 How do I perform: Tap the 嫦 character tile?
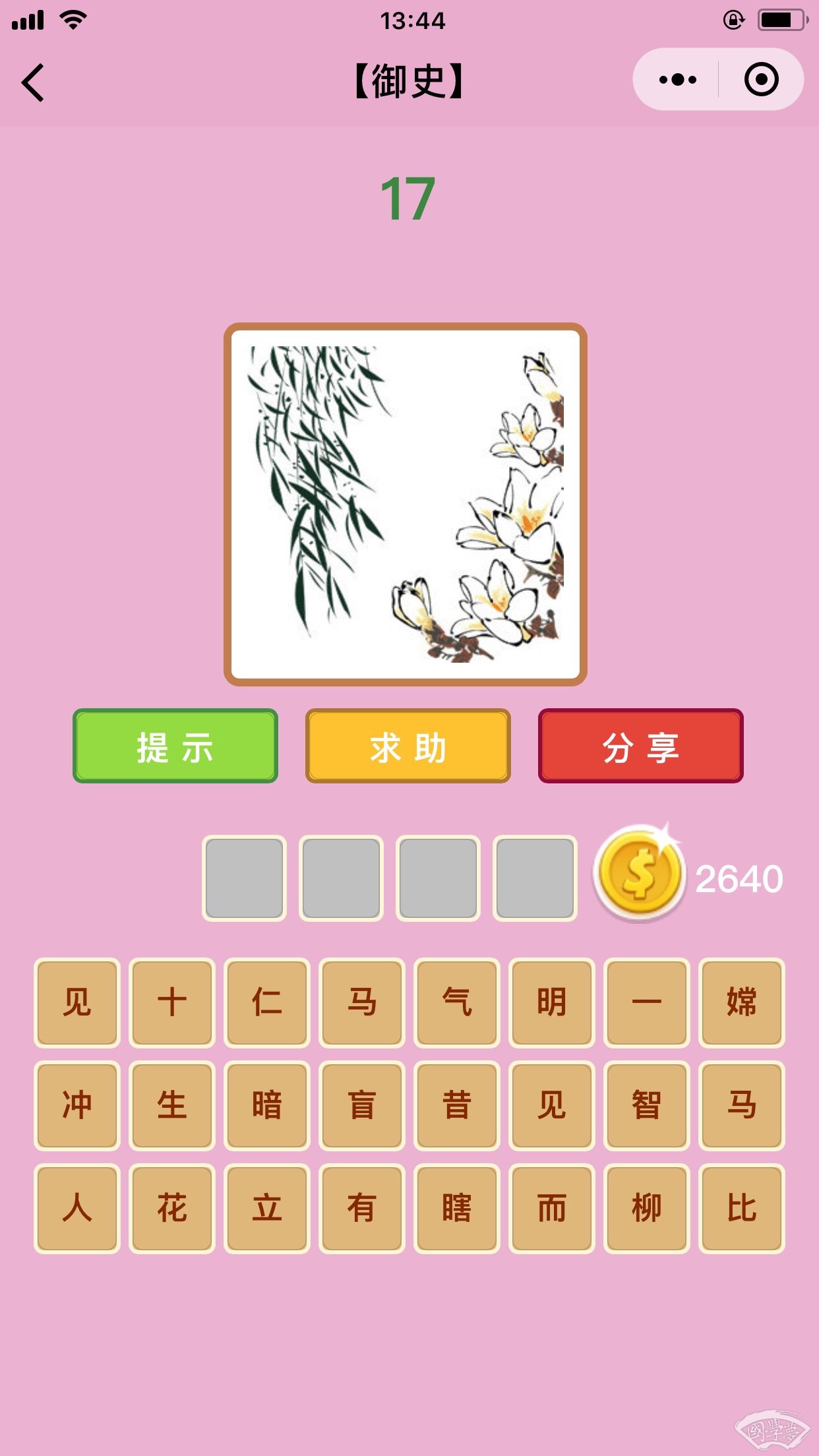(x=741, y=1002)
